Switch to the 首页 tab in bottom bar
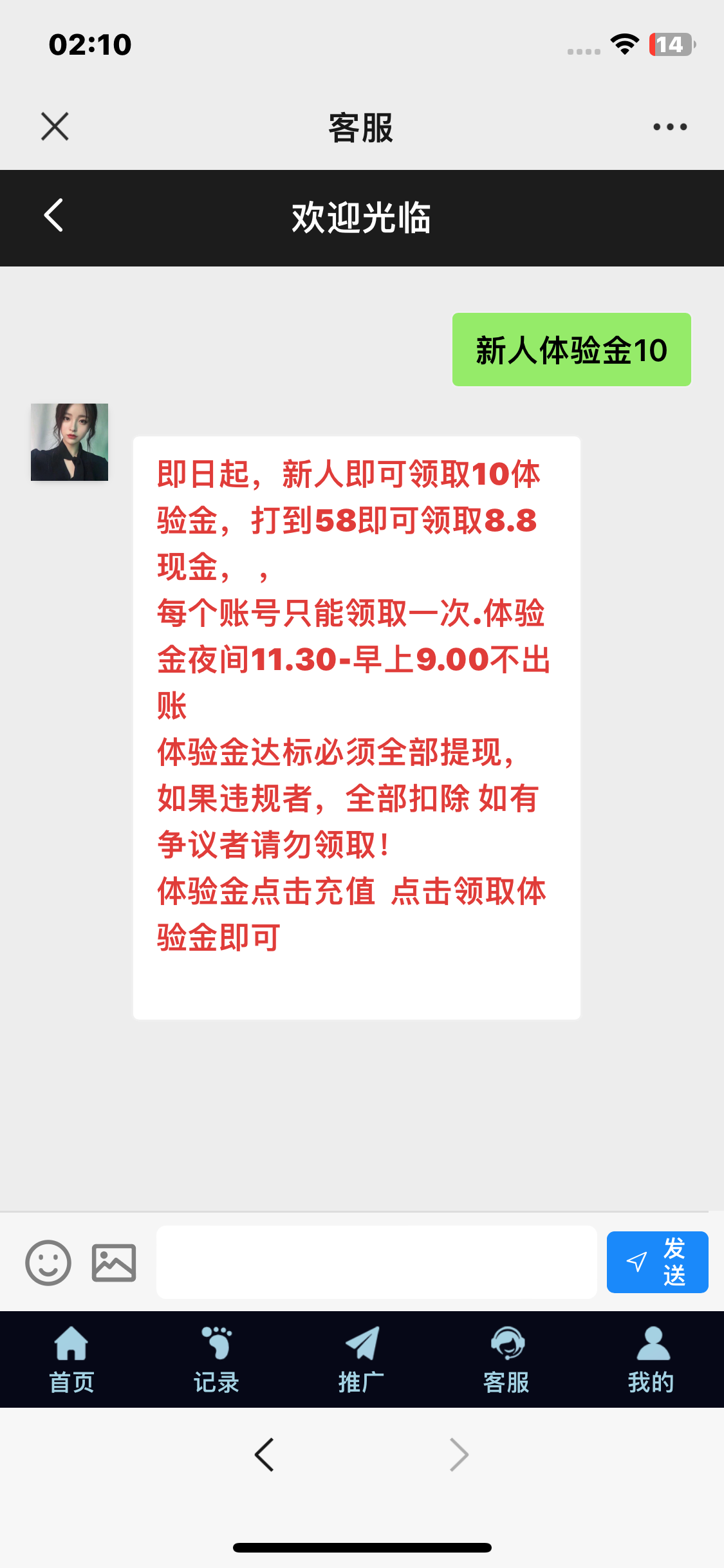 72,1361
